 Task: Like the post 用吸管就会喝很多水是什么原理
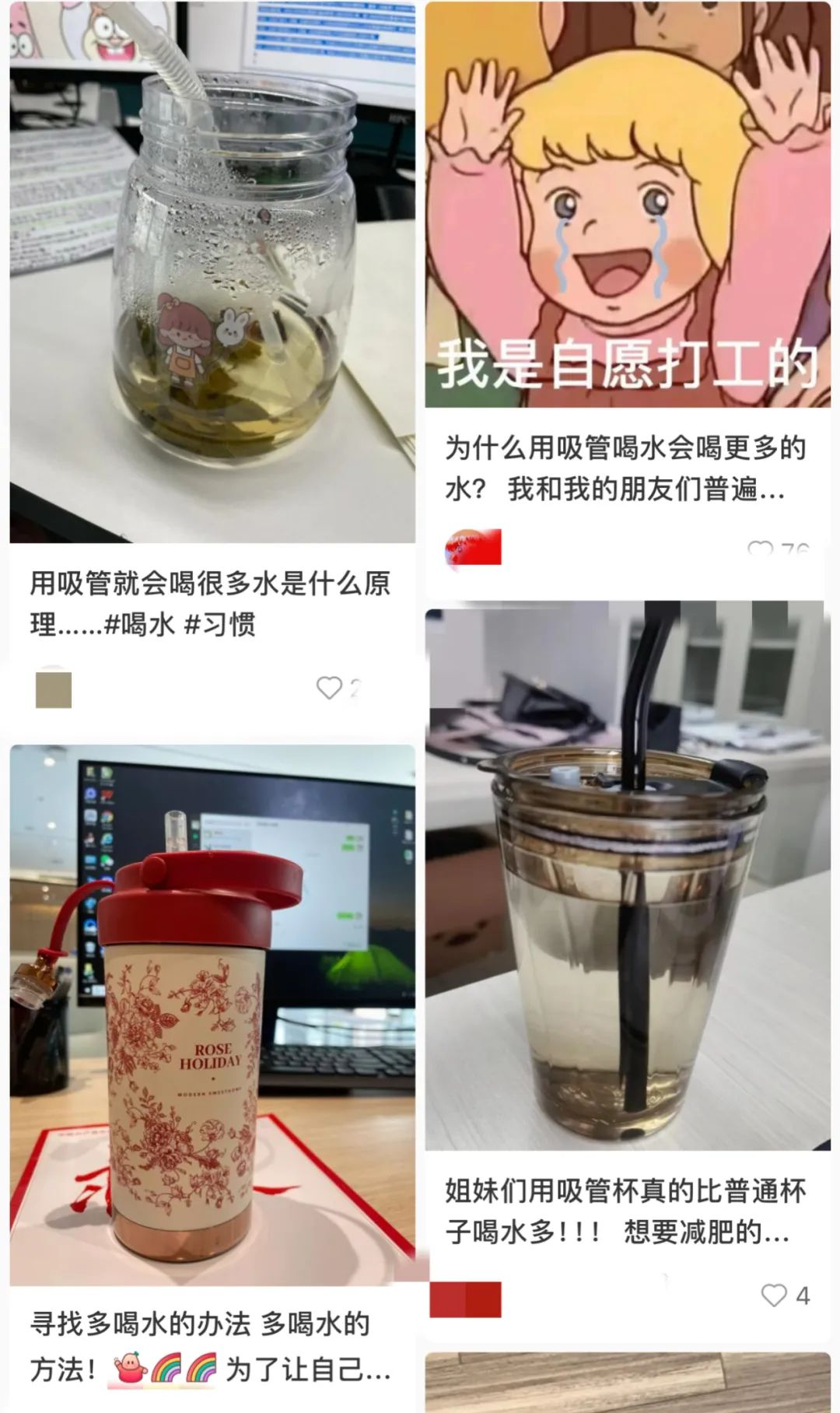point(329,688)
